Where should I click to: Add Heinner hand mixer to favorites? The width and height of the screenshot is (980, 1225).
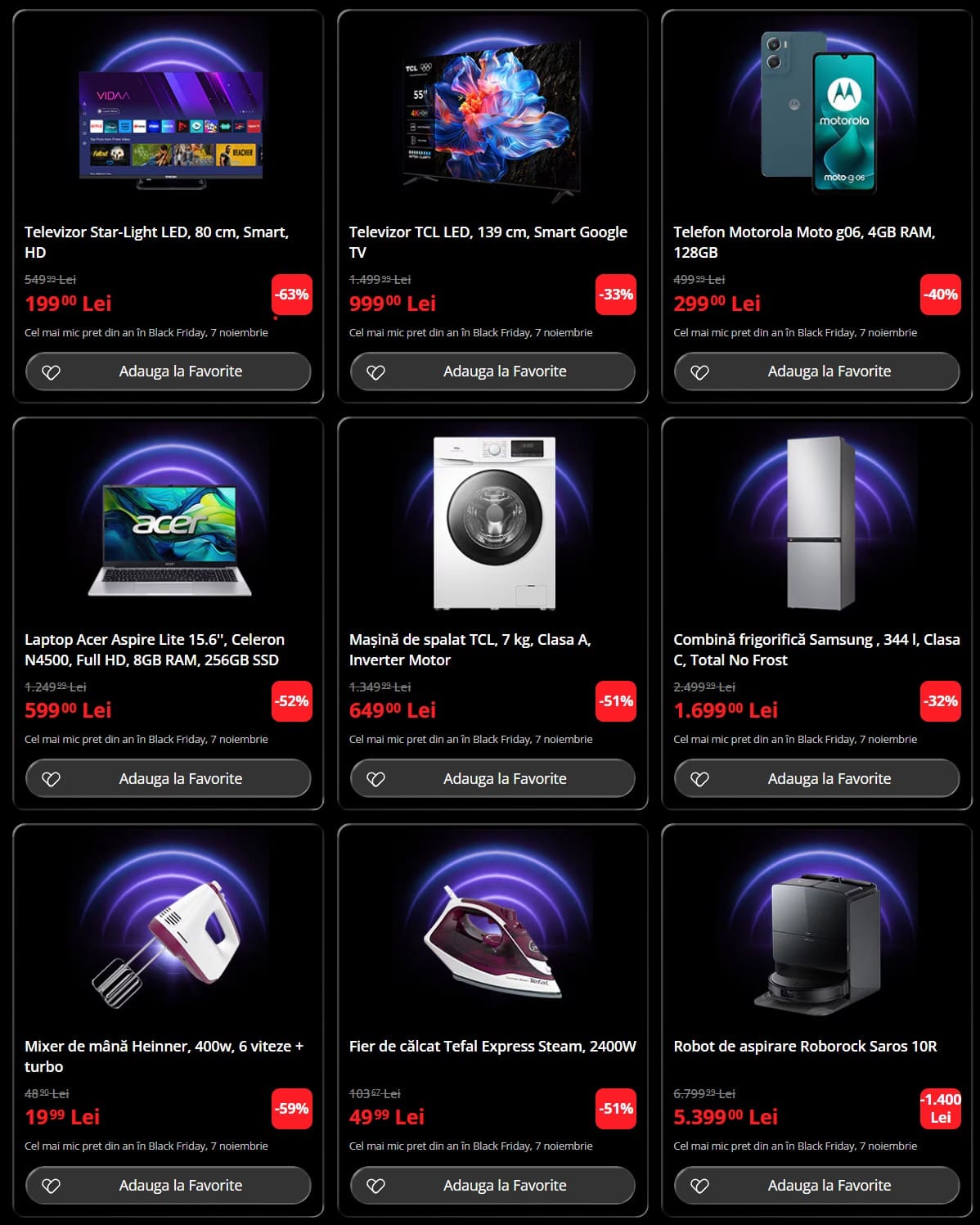(x=168, y=1185)
